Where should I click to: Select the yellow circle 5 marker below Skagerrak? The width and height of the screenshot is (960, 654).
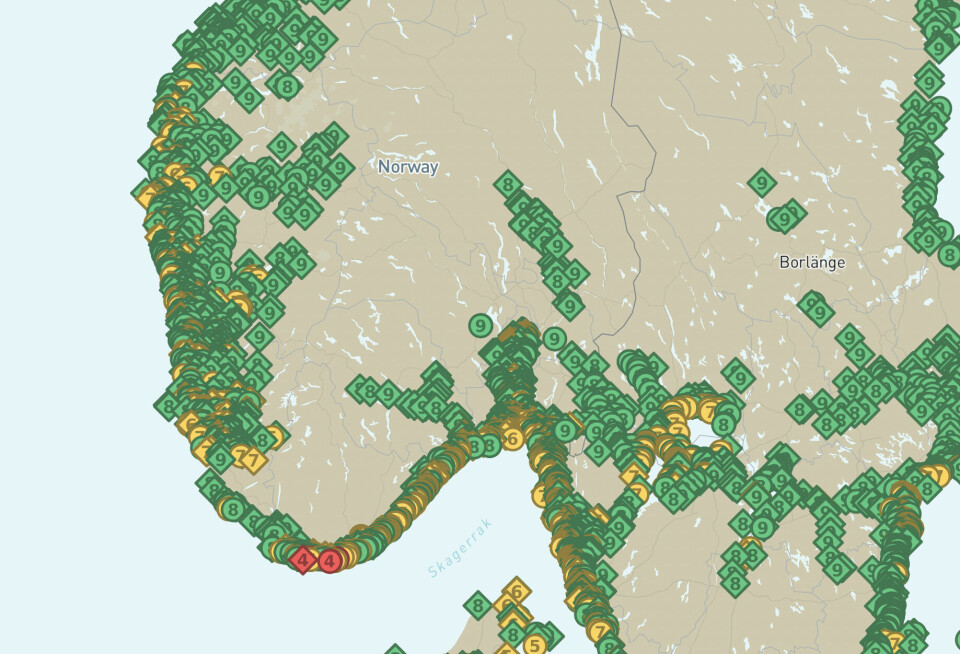pyautogui.click(x=535, y=644)
